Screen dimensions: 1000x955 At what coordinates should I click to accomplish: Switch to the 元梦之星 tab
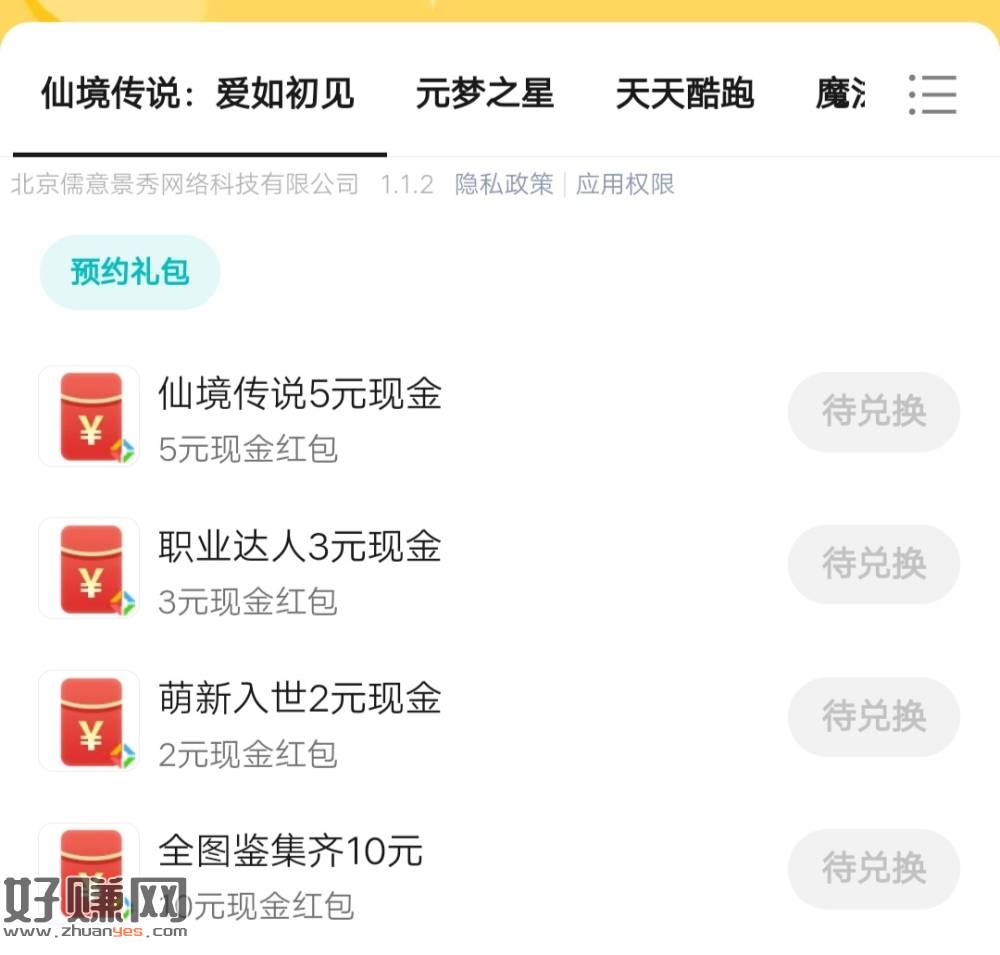pos(484,94)
